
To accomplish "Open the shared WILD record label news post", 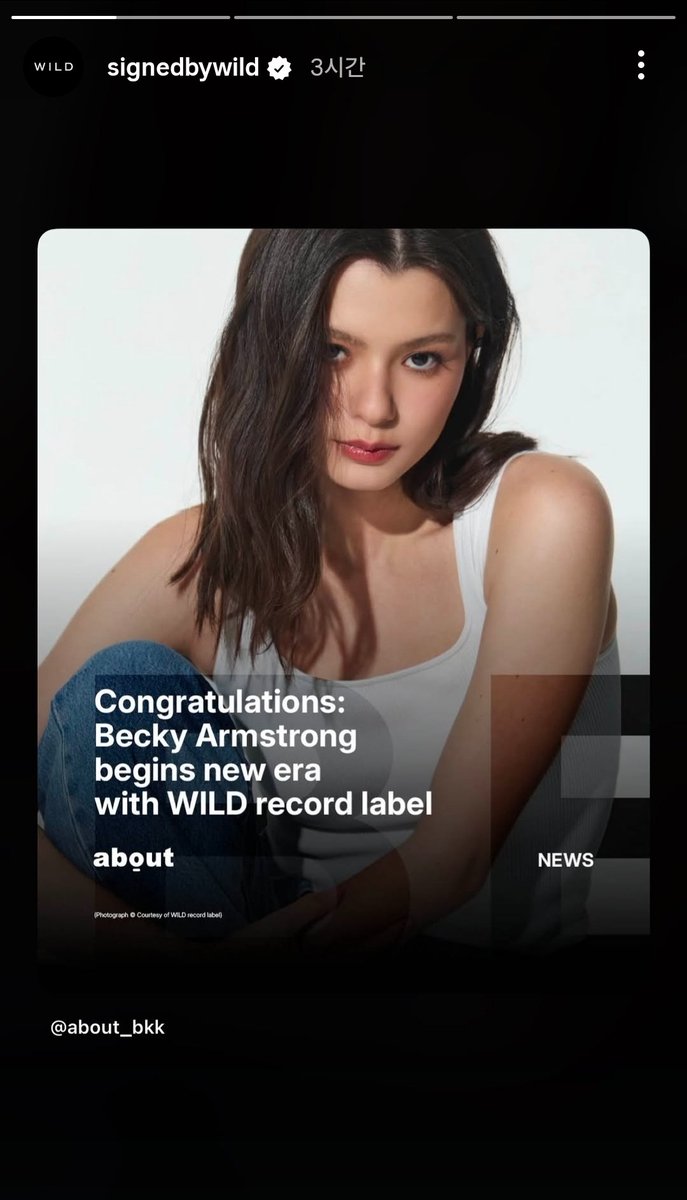I will click(343, 580).
